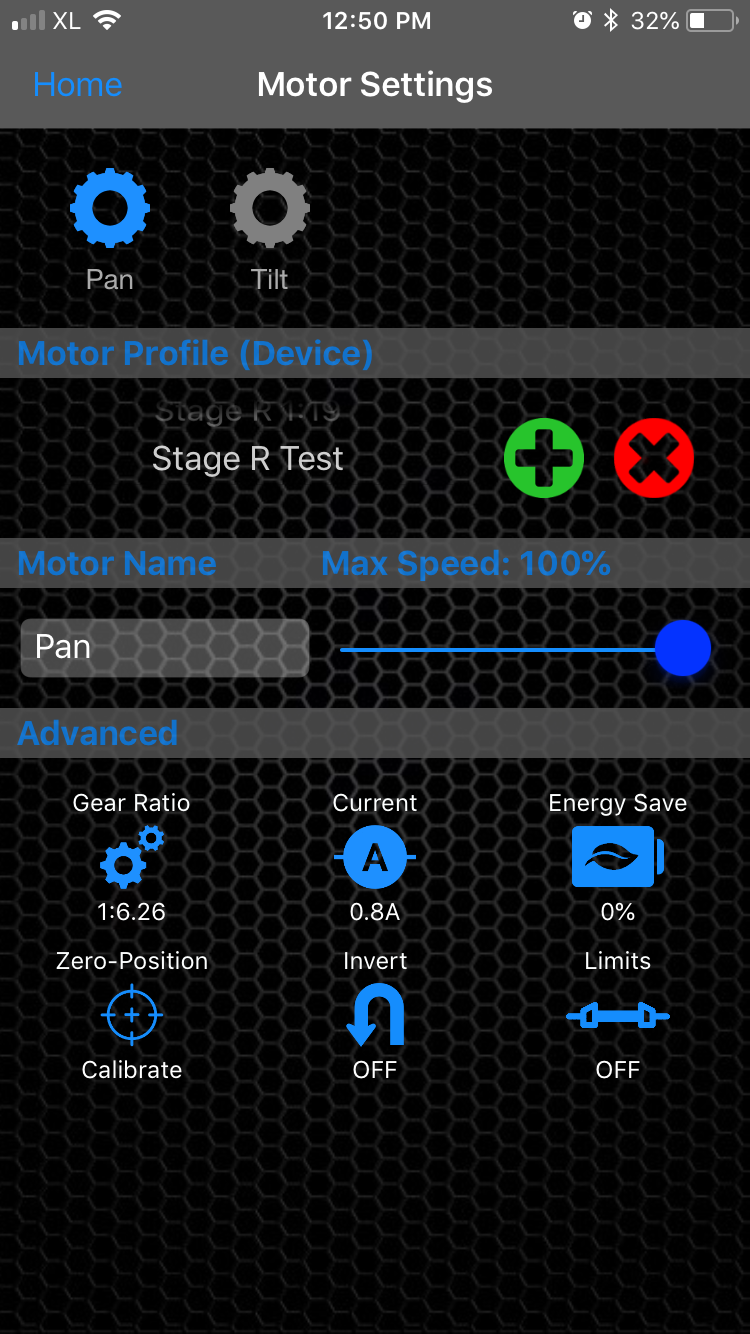Edit the Pan motor name field
Image resolution: width=750 pixels, height=1334 pixels.
(x=165, y=648)
